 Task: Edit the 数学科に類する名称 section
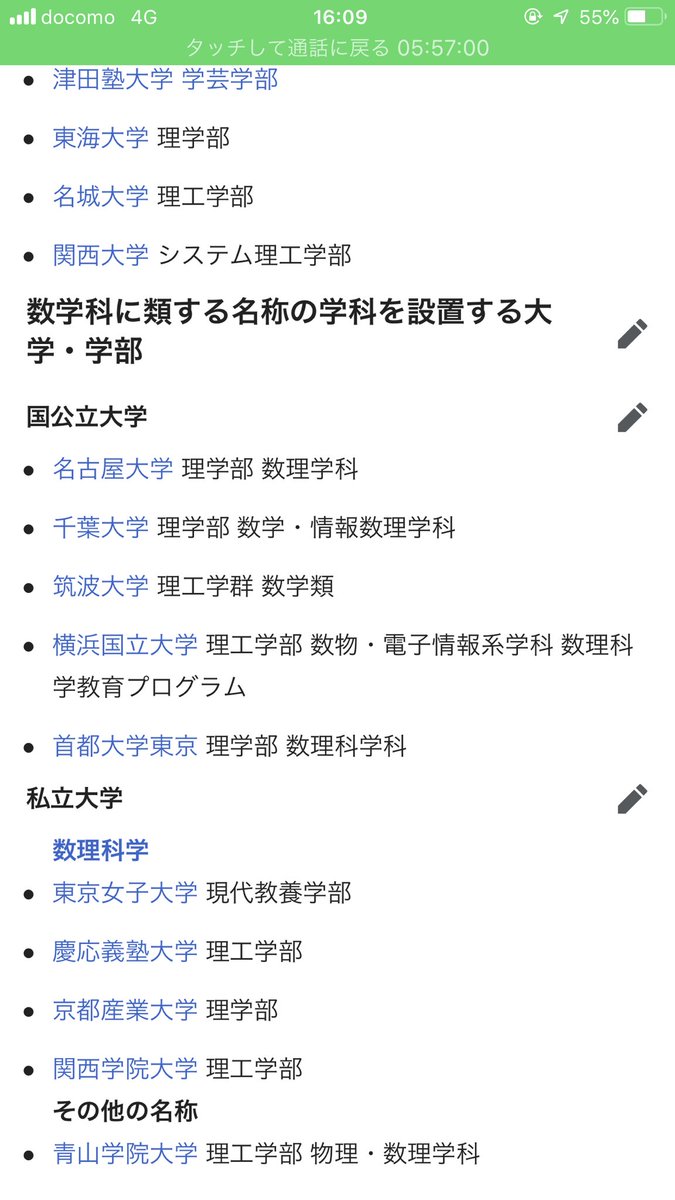point(632,334)
